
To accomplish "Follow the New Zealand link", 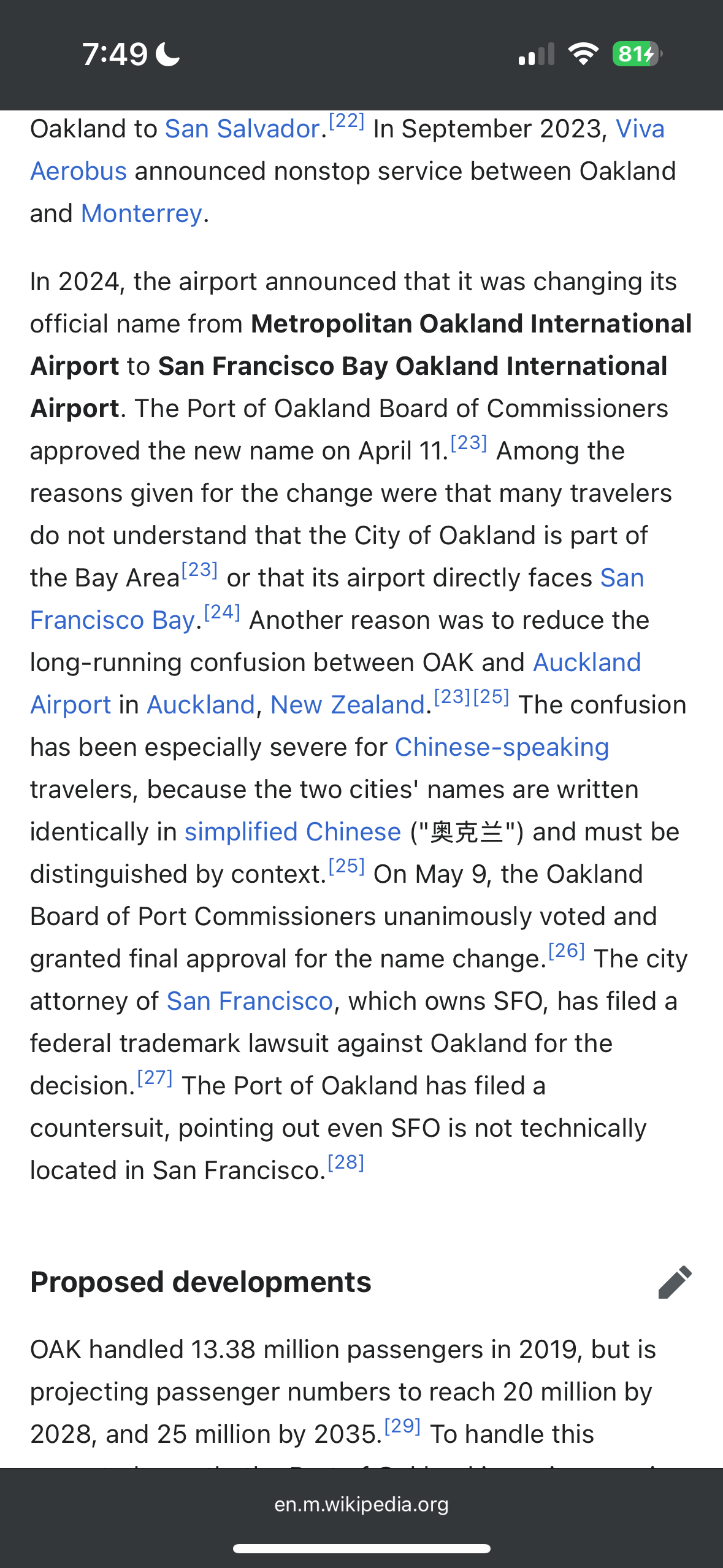I will [348, 705].
